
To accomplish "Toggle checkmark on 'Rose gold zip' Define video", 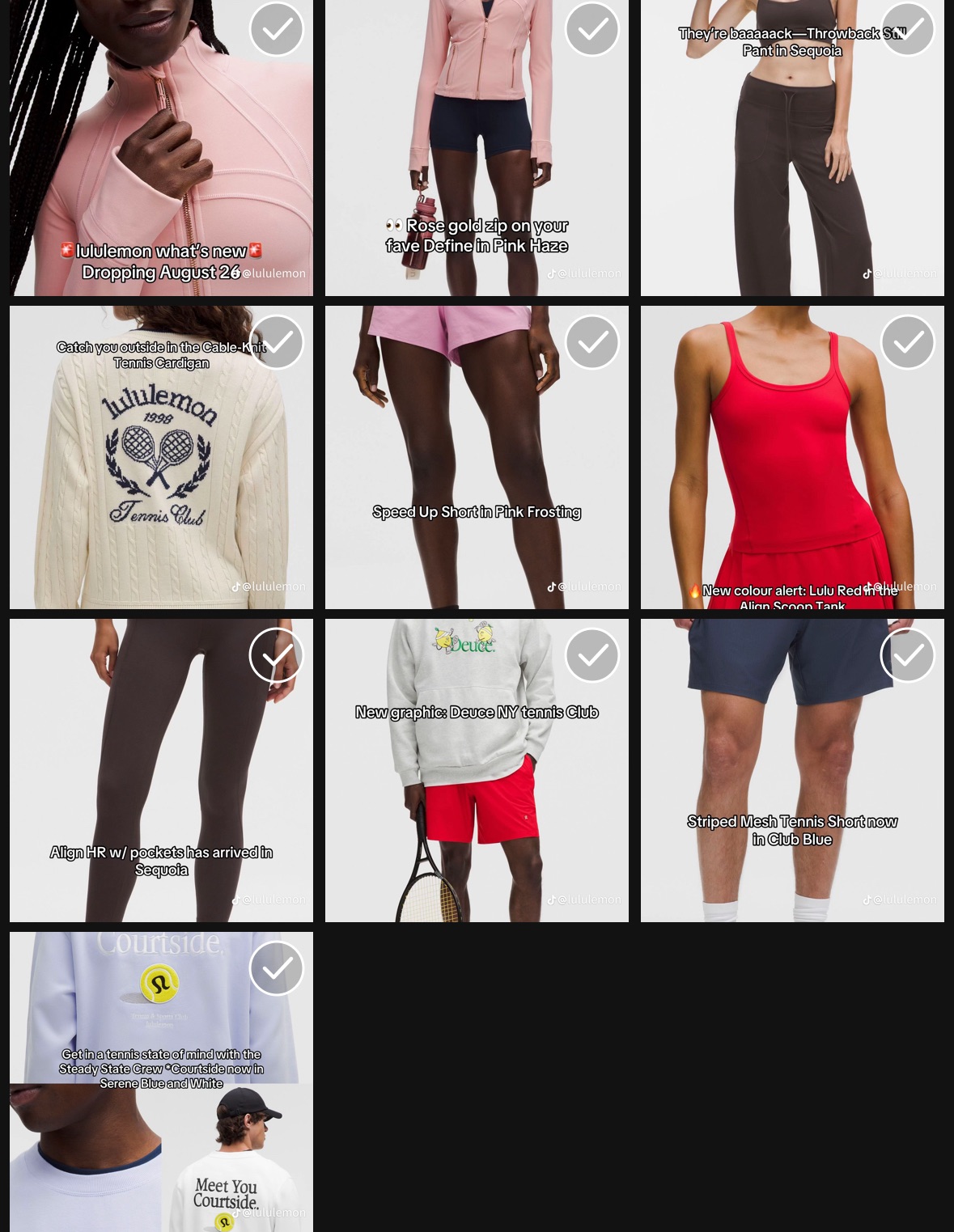I will pyautogui.click(x=592, y=29).
